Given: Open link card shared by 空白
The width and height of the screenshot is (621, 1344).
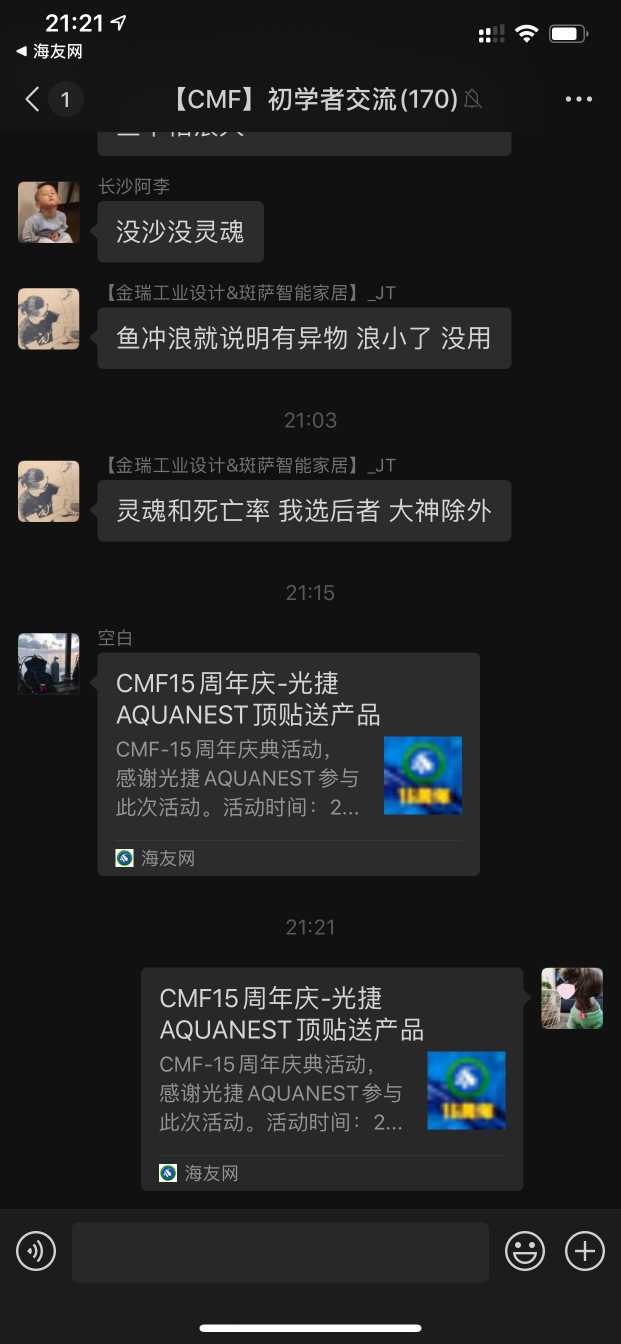Looking at the screenshot, I should [288, 762].
